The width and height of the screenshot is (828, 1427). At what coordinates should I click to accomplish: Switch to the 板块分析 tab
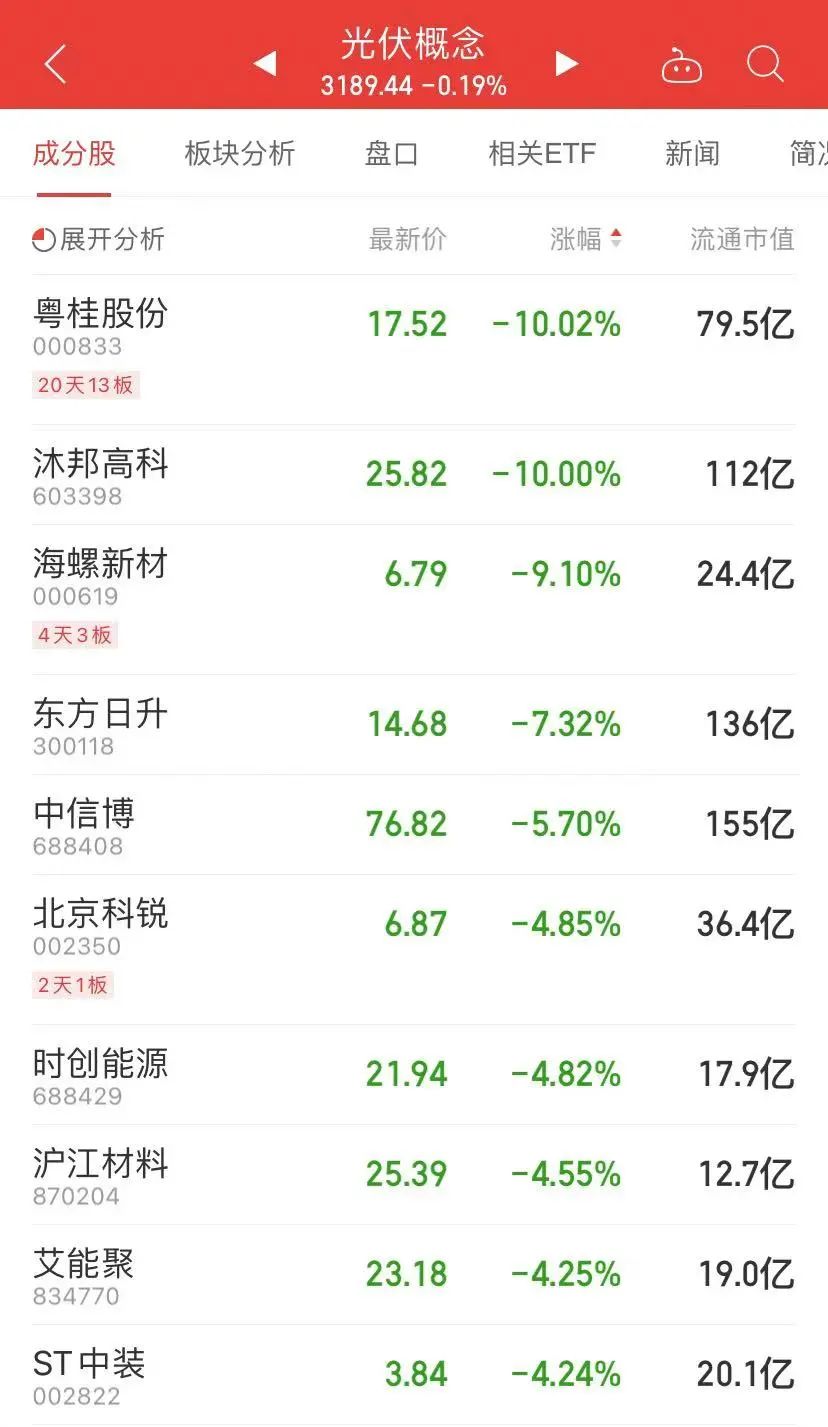point(239,154)
